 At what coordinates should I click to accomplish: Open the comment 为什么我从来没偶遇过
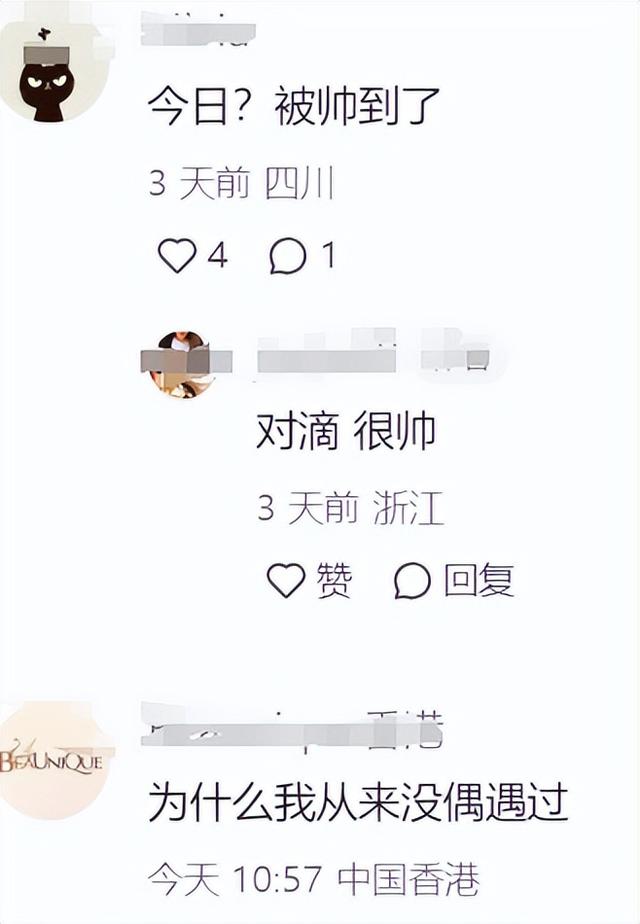tap(358, 802)
